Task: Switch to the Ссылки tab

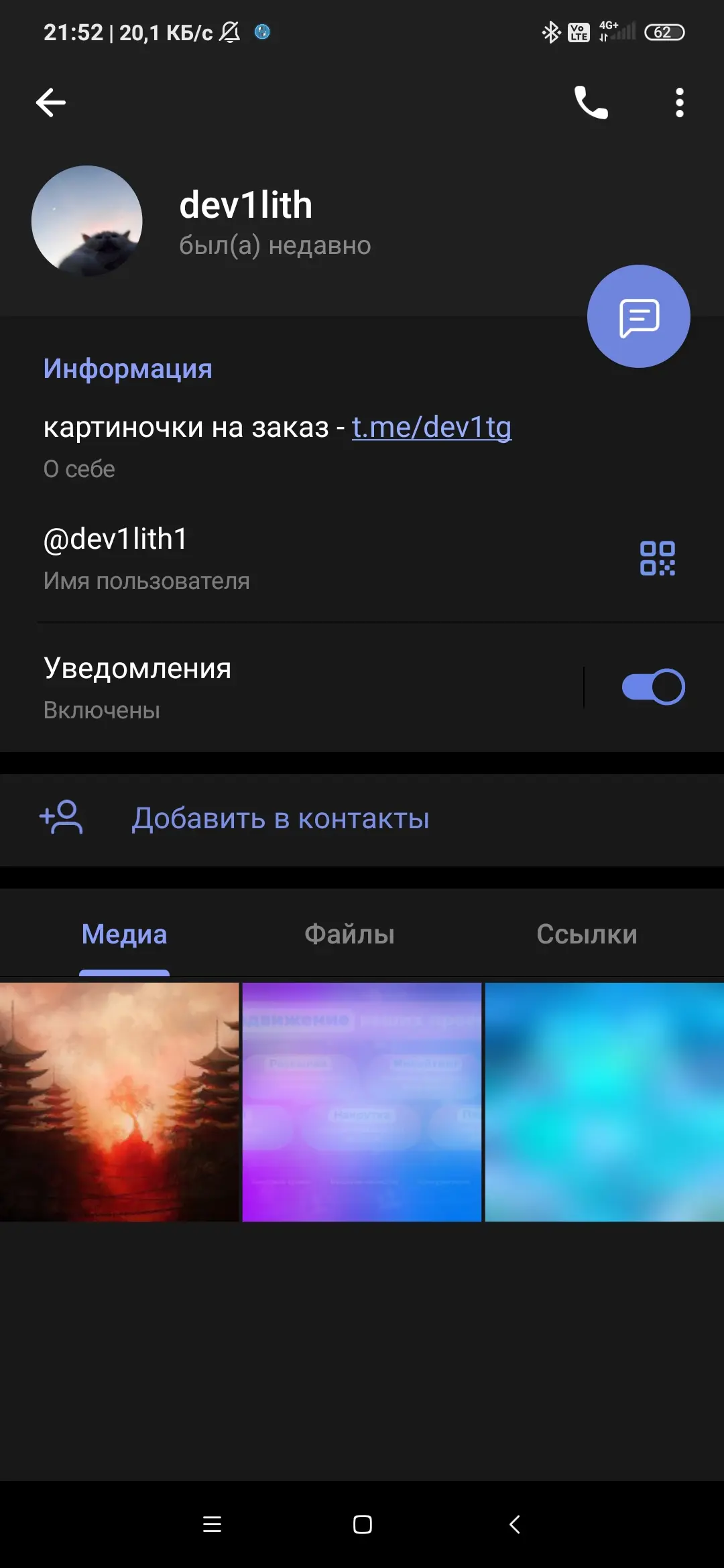Action: (587, 934)
